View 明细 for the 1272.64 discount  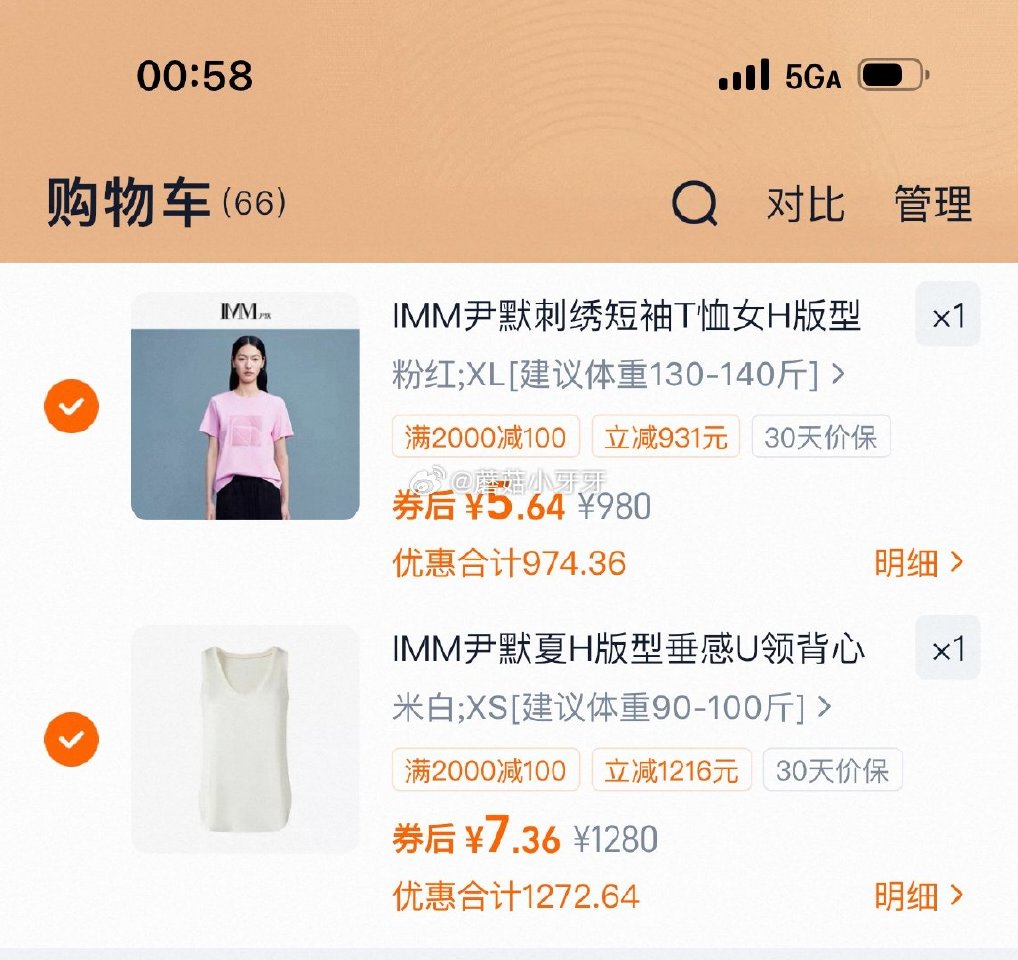(x=918, y=896)
